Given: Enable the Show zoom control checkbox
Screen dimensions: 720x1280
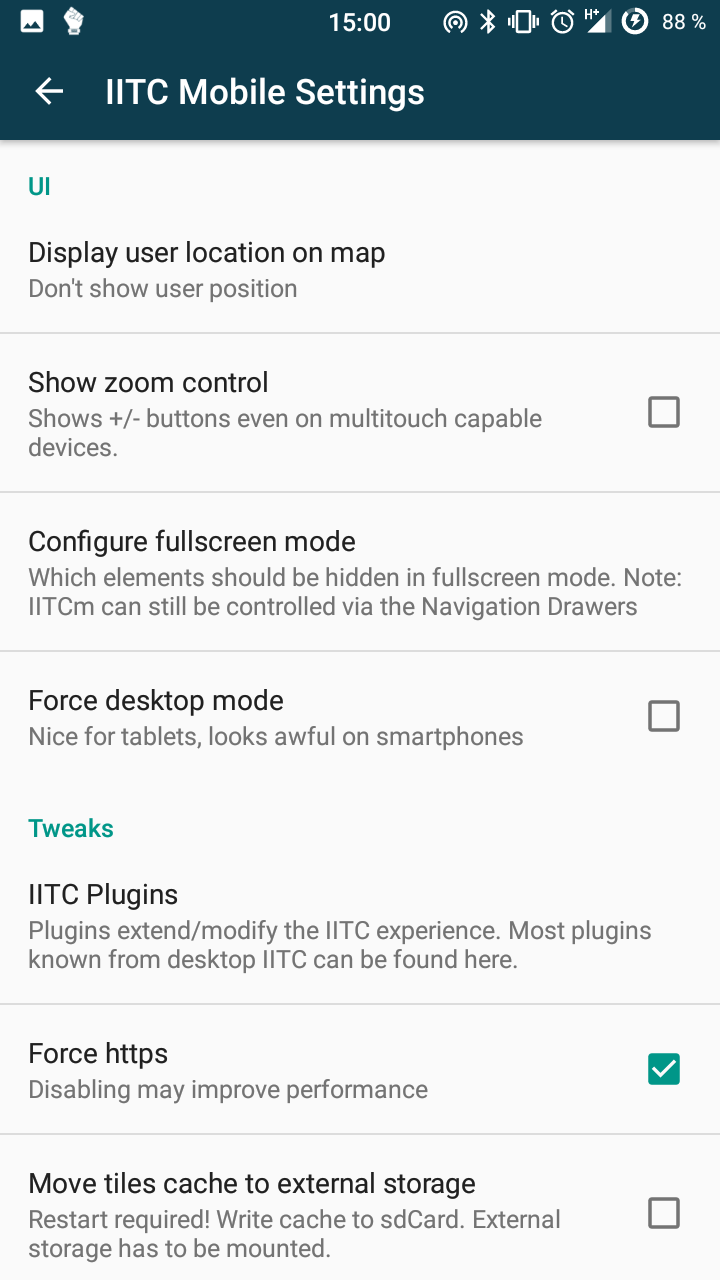Looking at the screenshot, I should (664, 412).
